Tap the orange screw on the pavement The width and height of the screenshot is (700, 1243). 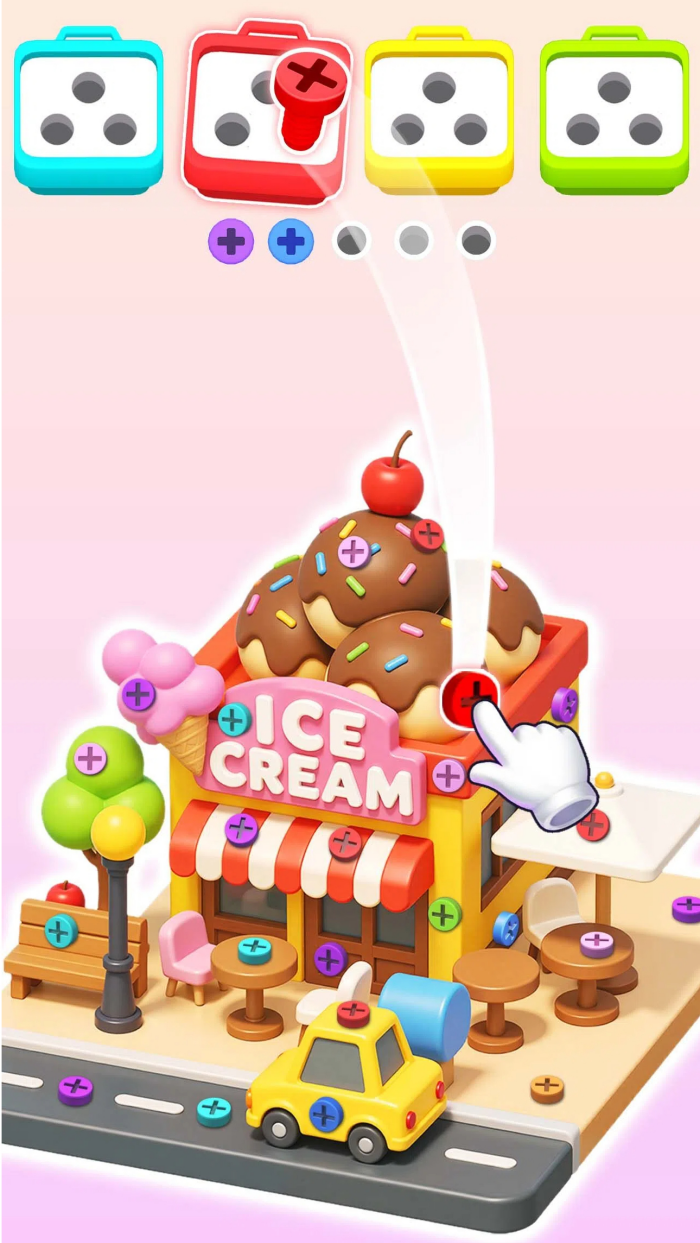[x=547, y=1087]
